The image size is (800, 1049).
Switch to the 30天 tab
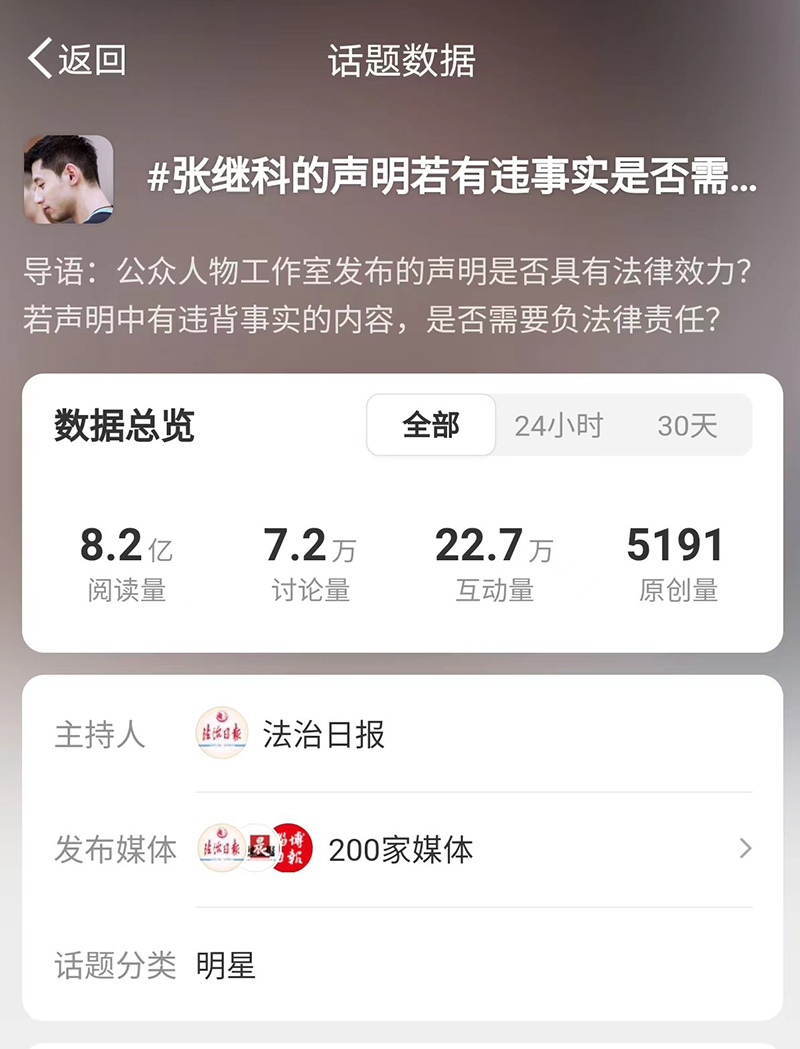click(688, 426)
